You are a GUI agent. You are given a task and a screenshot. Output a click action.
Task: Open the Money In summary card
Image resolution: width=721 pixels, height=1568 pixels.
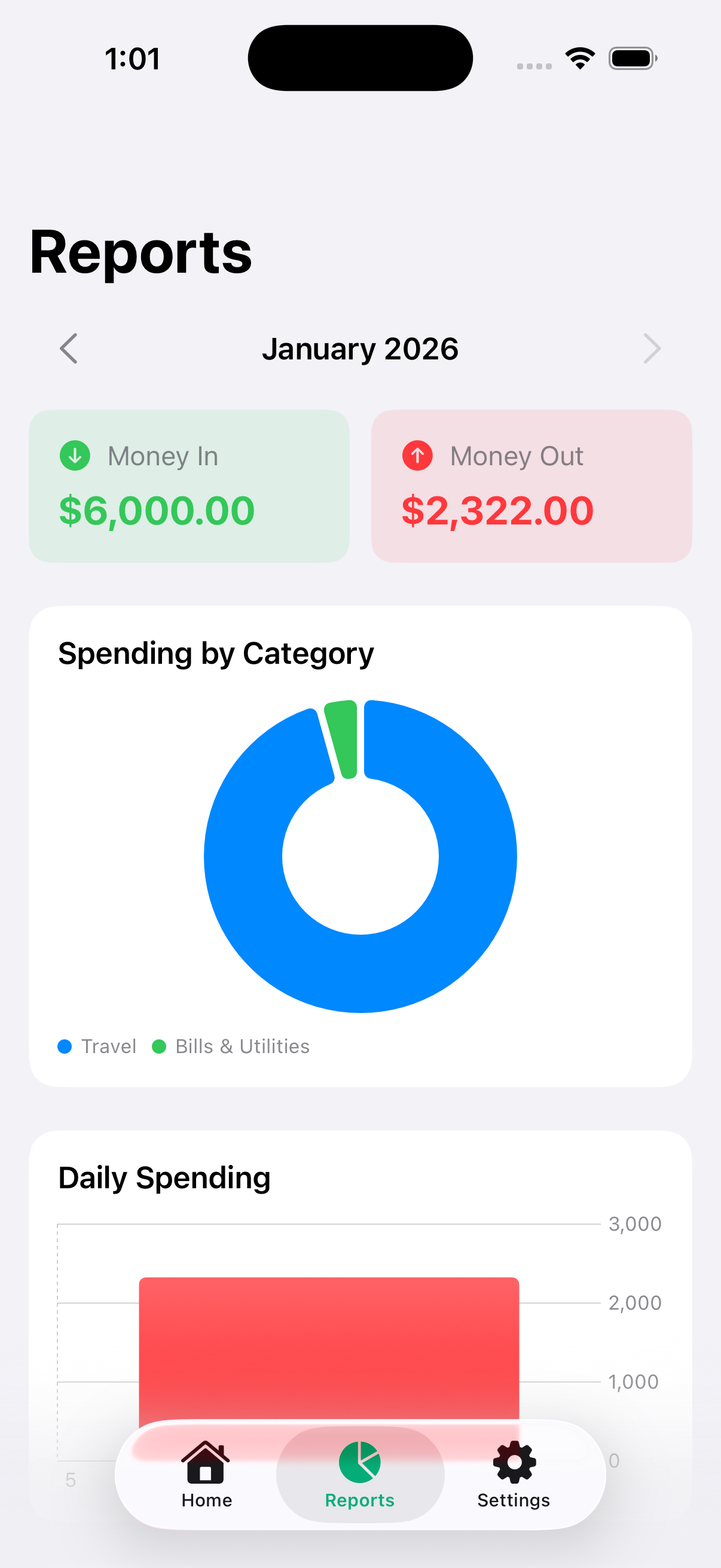188,484
